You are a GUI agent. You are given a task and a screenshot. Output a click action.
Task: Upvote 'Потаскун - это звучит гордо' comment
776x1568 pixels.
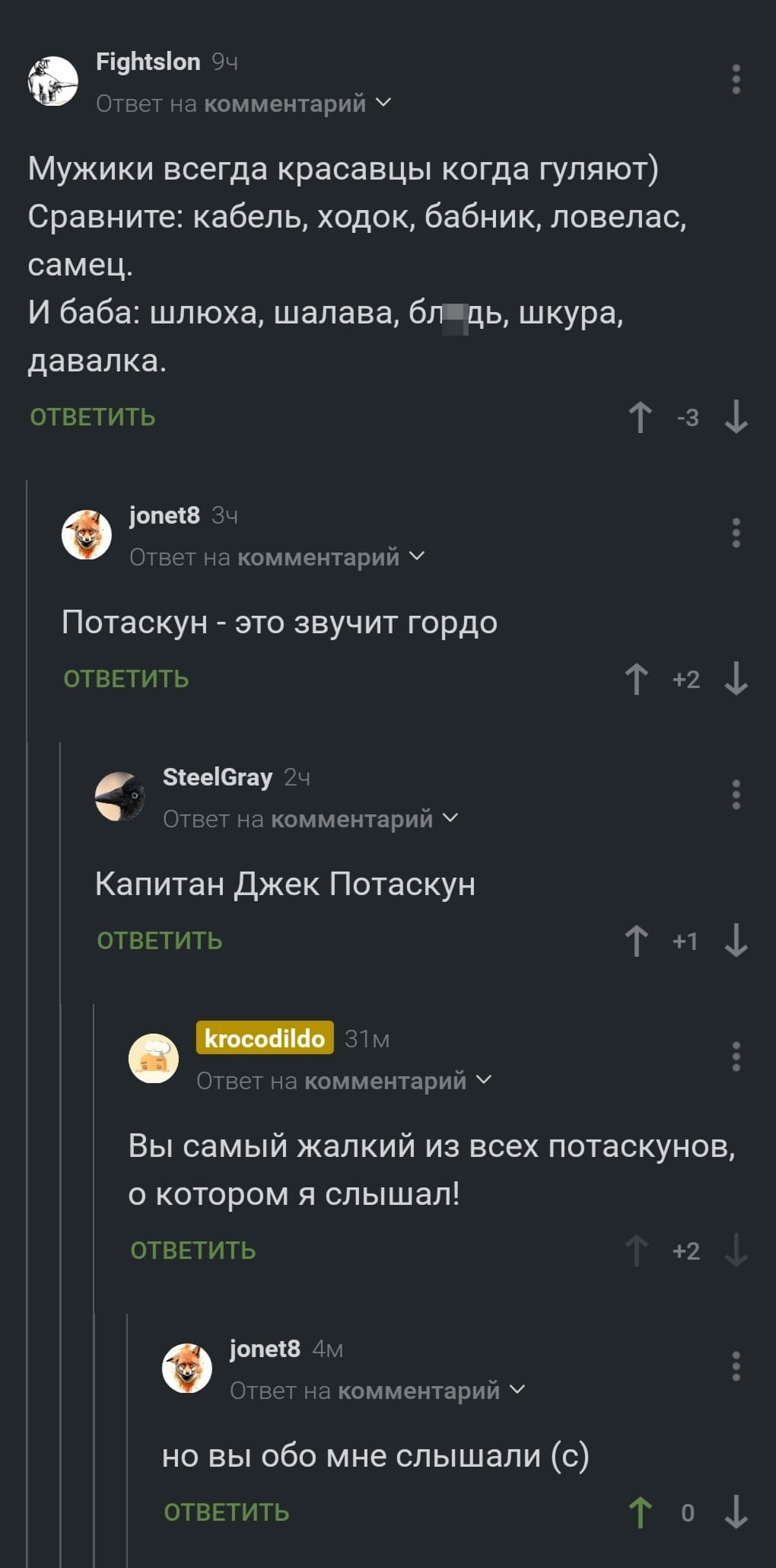637,679
